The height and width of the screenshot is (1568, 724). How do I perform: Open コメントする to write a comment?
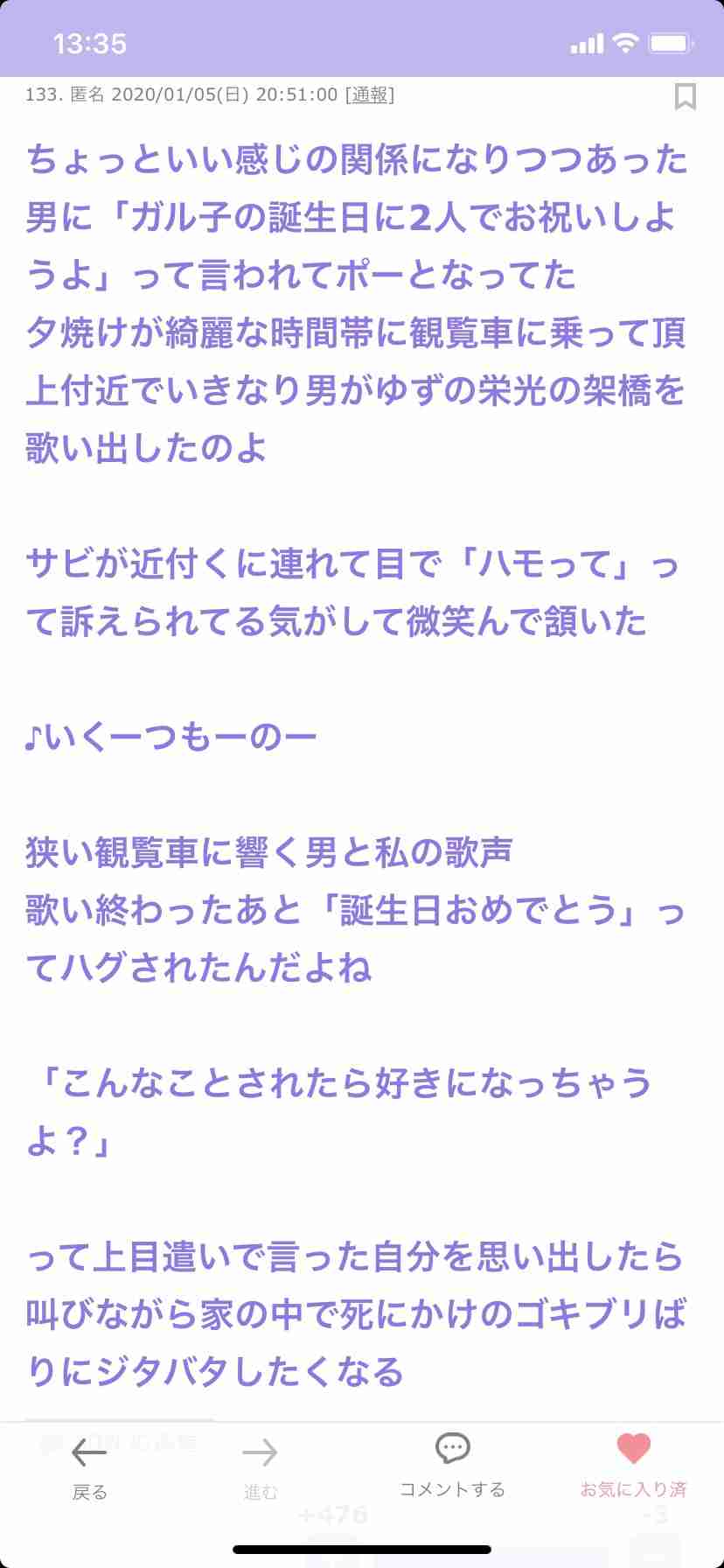(x=452, y=1465)
